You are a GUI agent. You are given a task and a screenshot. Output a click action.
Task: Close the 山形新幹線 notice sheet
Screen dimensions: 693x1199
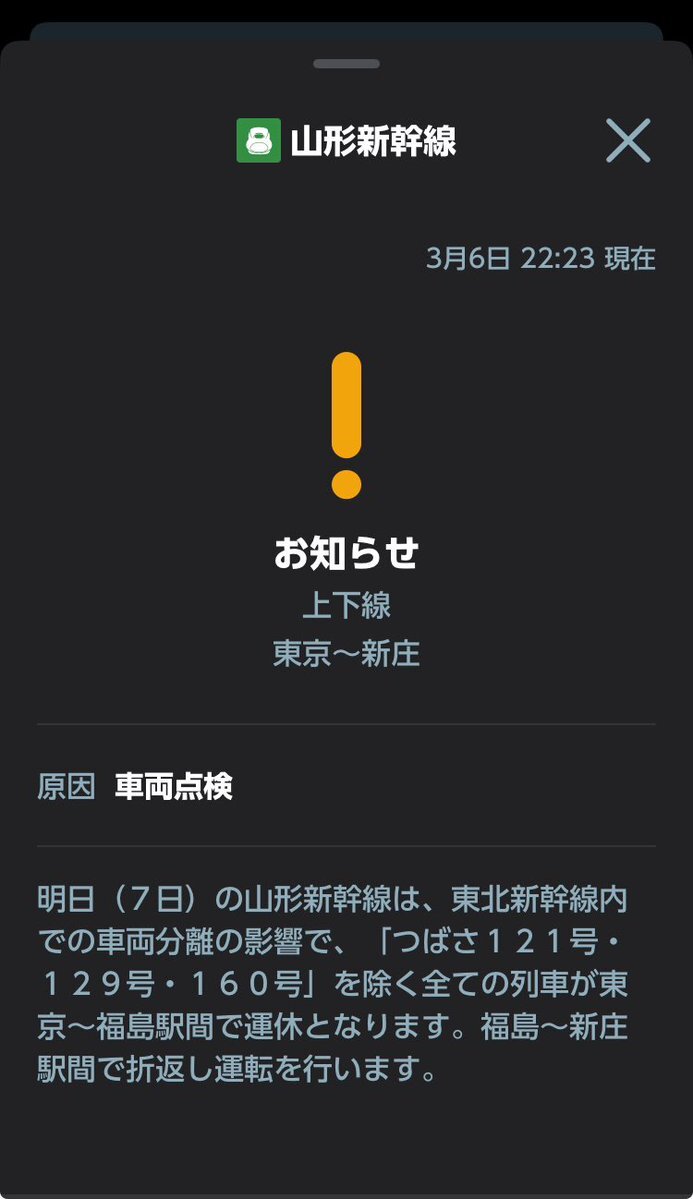(x=628, y=141)
